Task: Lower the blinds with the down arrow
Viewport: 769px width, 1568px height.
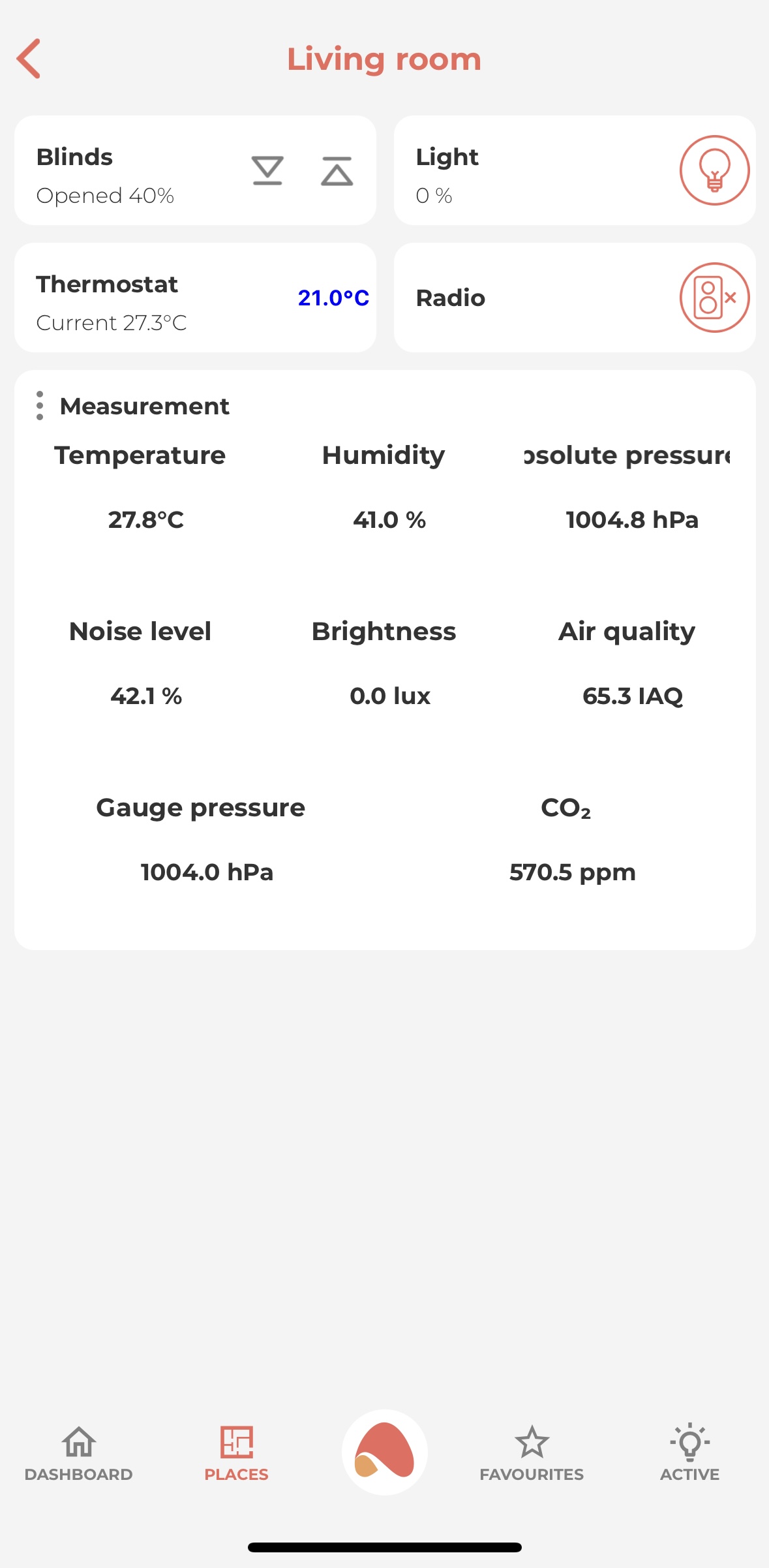Action: point(267,171)
